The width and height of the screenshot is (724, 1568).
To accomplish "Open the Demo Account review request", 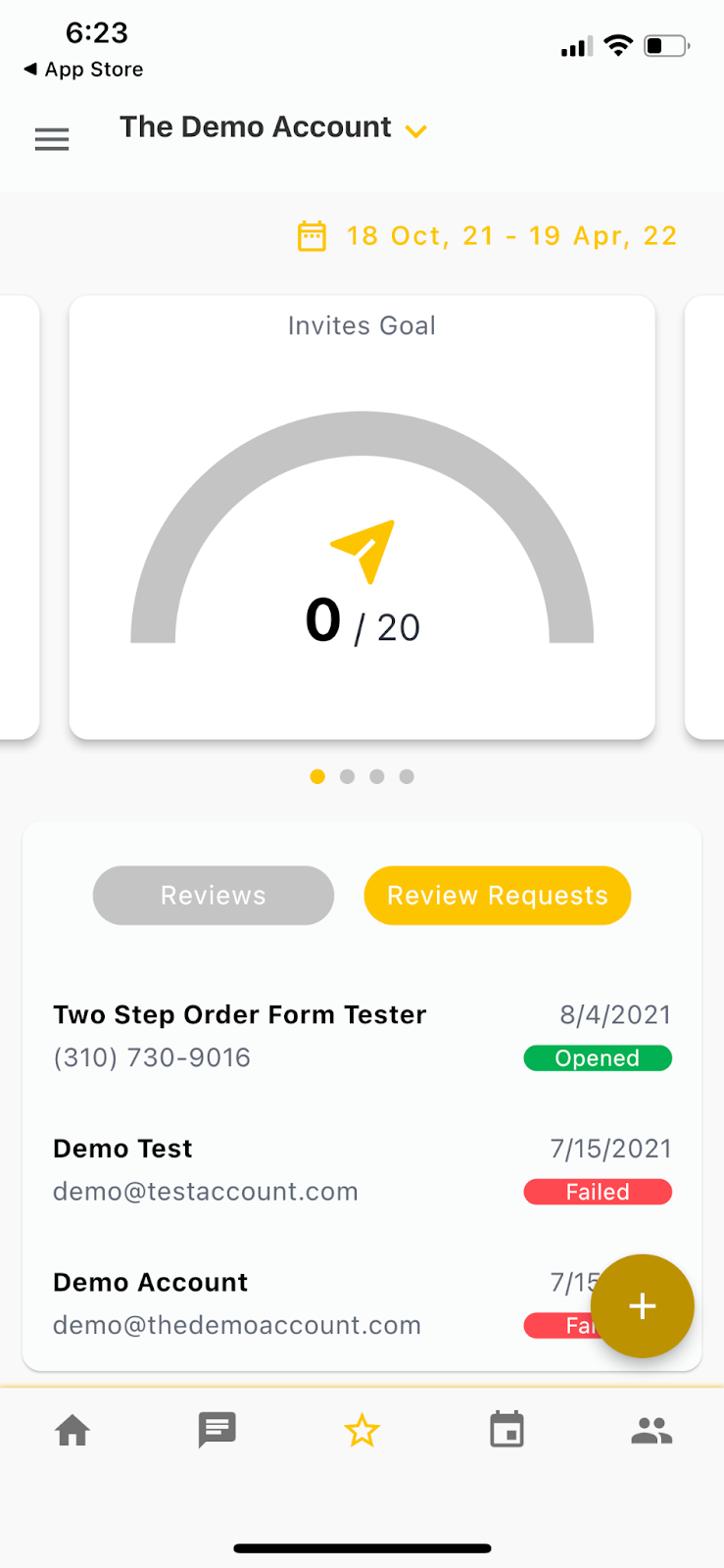I will (x=294, y=1303).
